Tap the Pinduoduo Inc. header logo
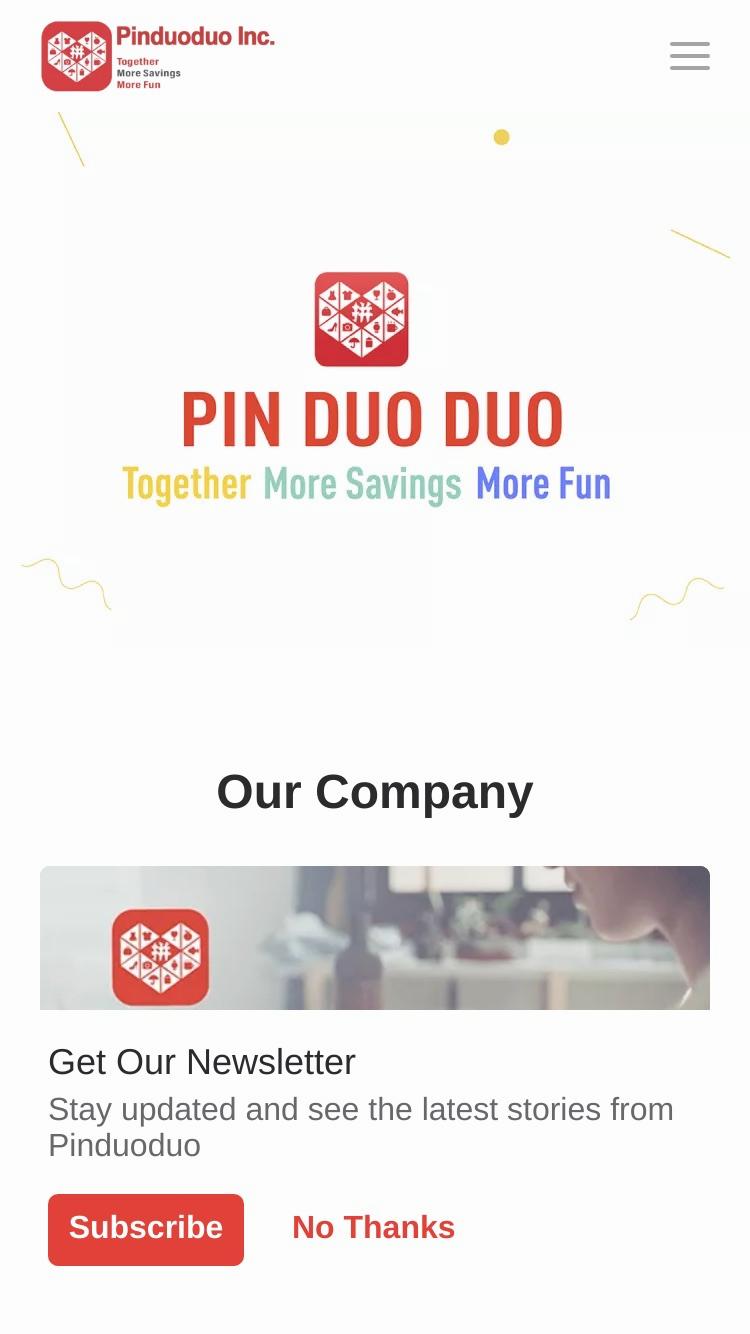 pos(158,56)
